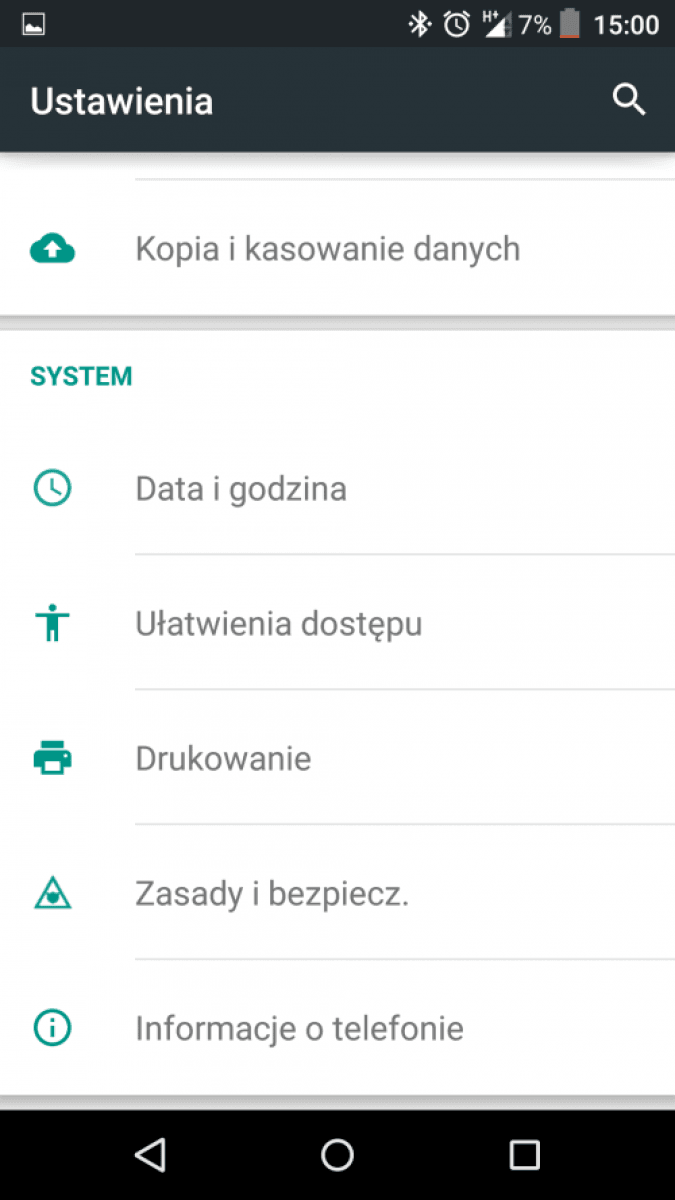Screen dimensions: 675x1200
Task: Open Informacje o telefonie
Action: (337, 1028)
